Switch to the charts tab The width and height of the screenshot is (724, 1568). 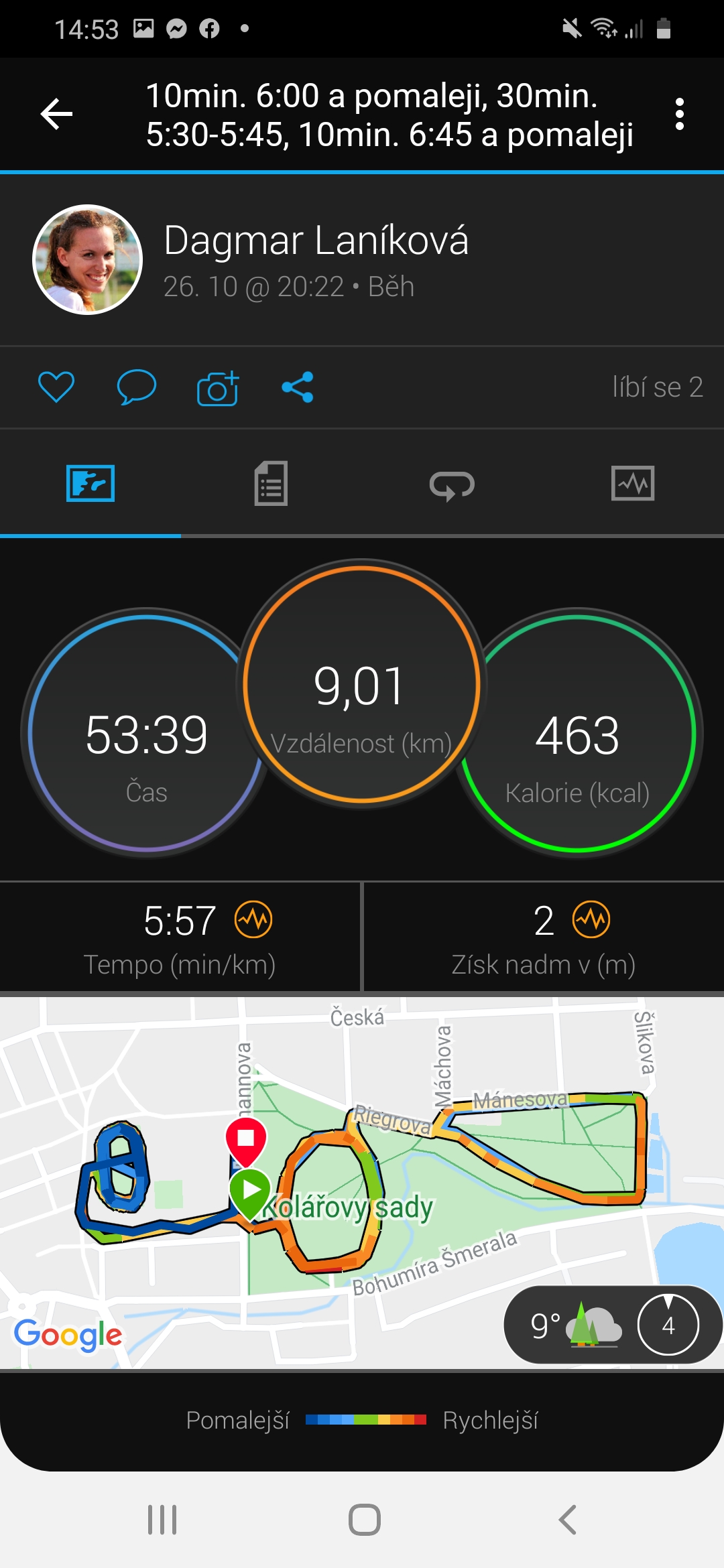pyautogui.click(x=633, y=483)
